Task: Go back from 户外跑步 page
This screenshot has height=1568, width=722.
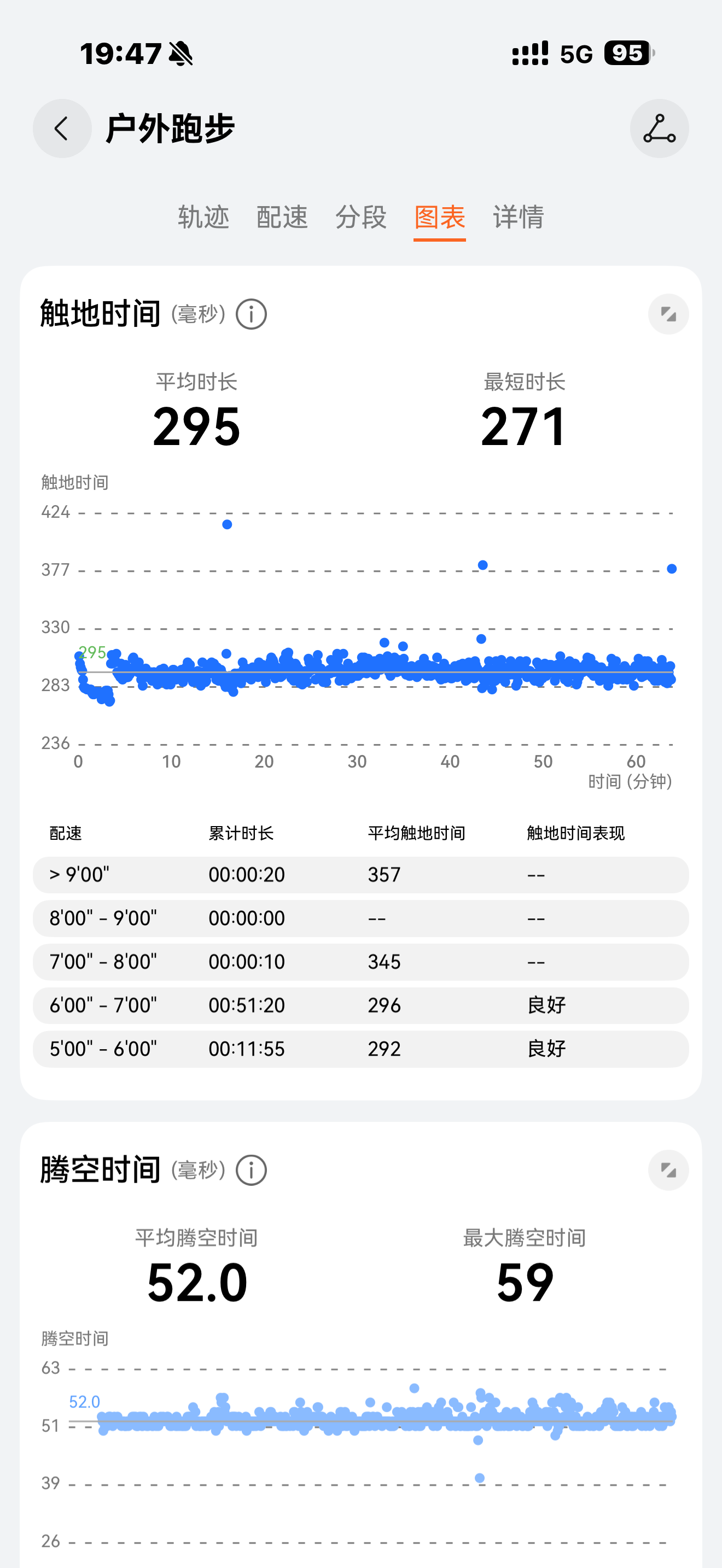Action: (x=62, y=128)
